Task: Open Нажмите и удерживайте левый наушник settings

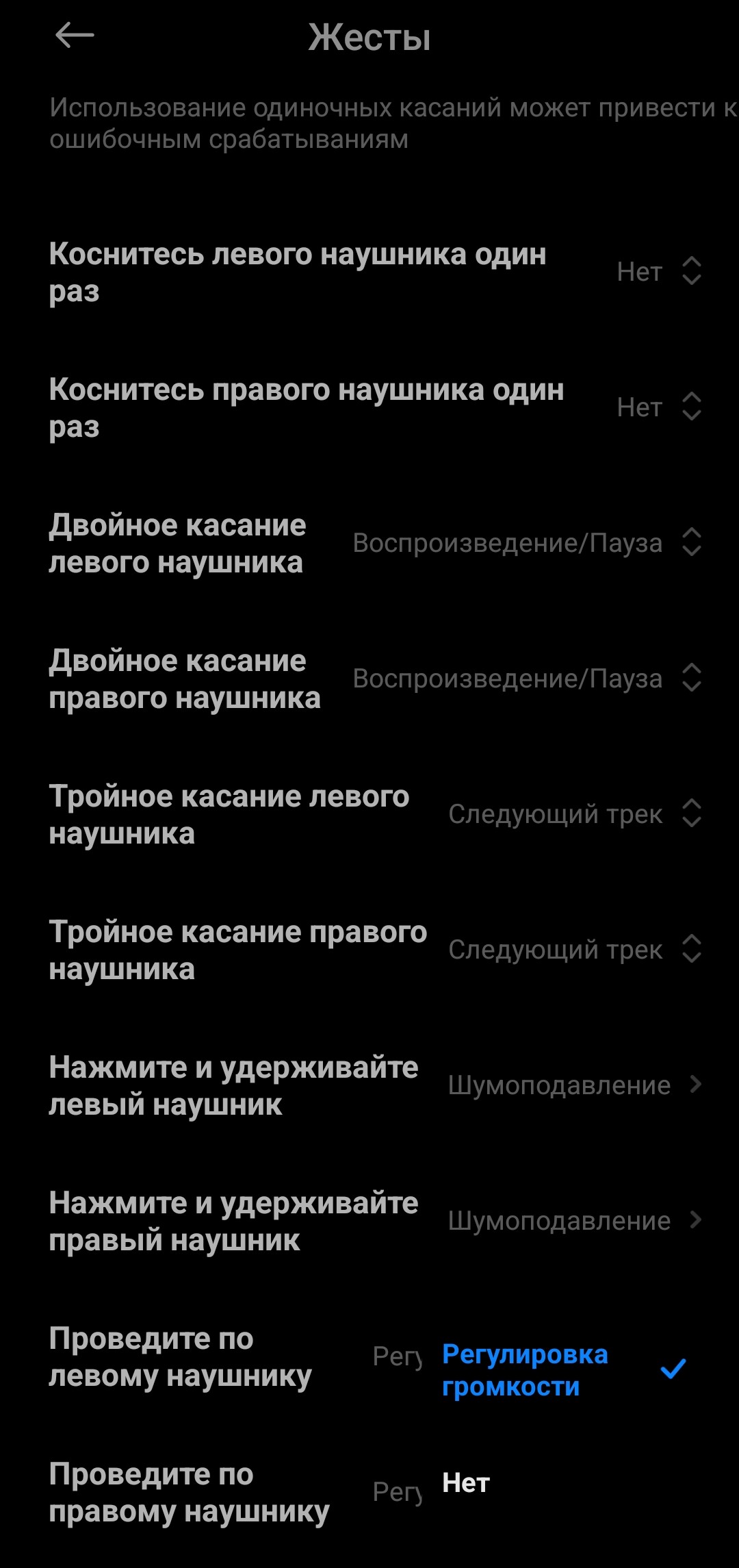Action: [x=575, y=1085]
